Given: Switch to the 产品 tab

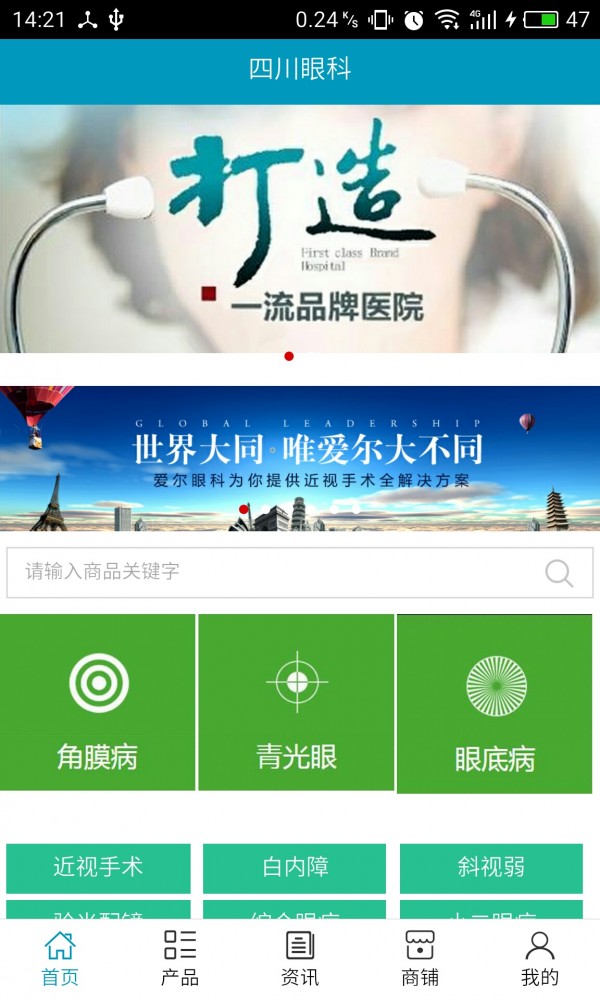Looking at the screenshot, I should coord(180,959).
